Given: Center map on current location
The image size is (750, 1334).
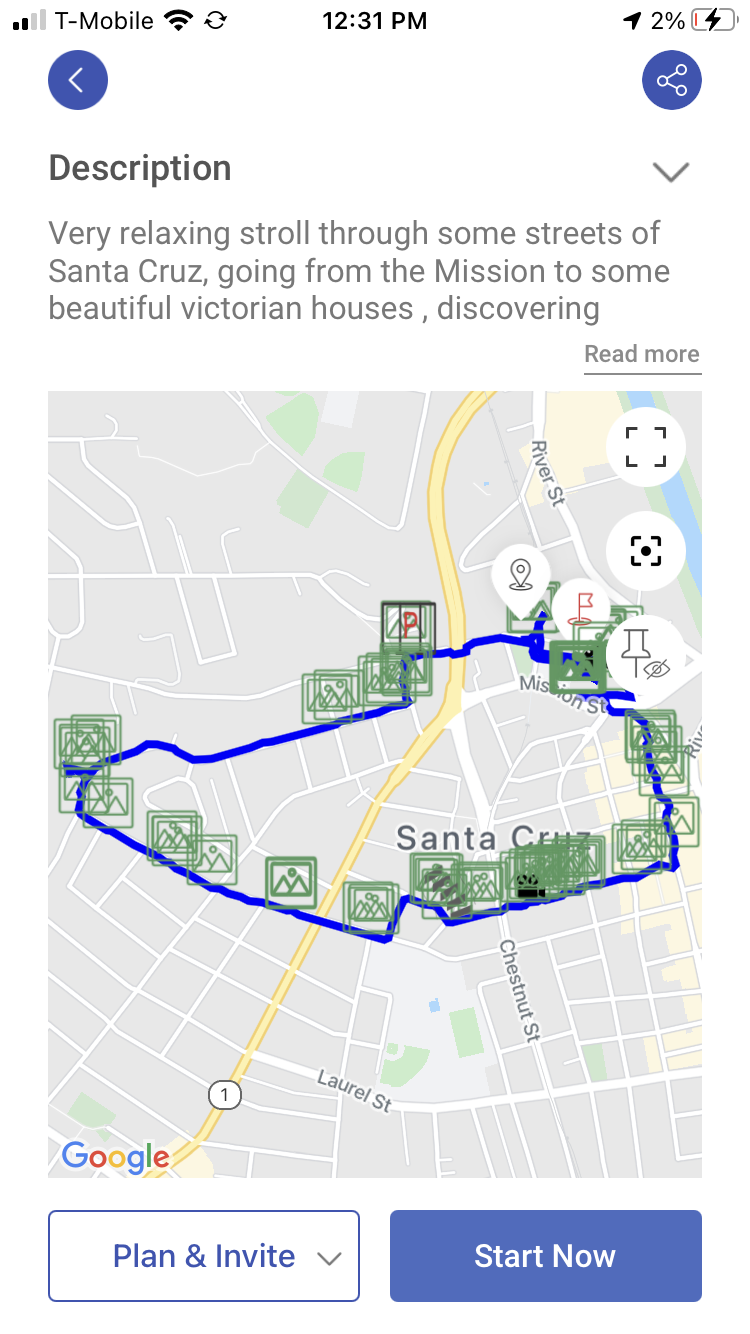Looking at the screenshot, I should (646, 550).
